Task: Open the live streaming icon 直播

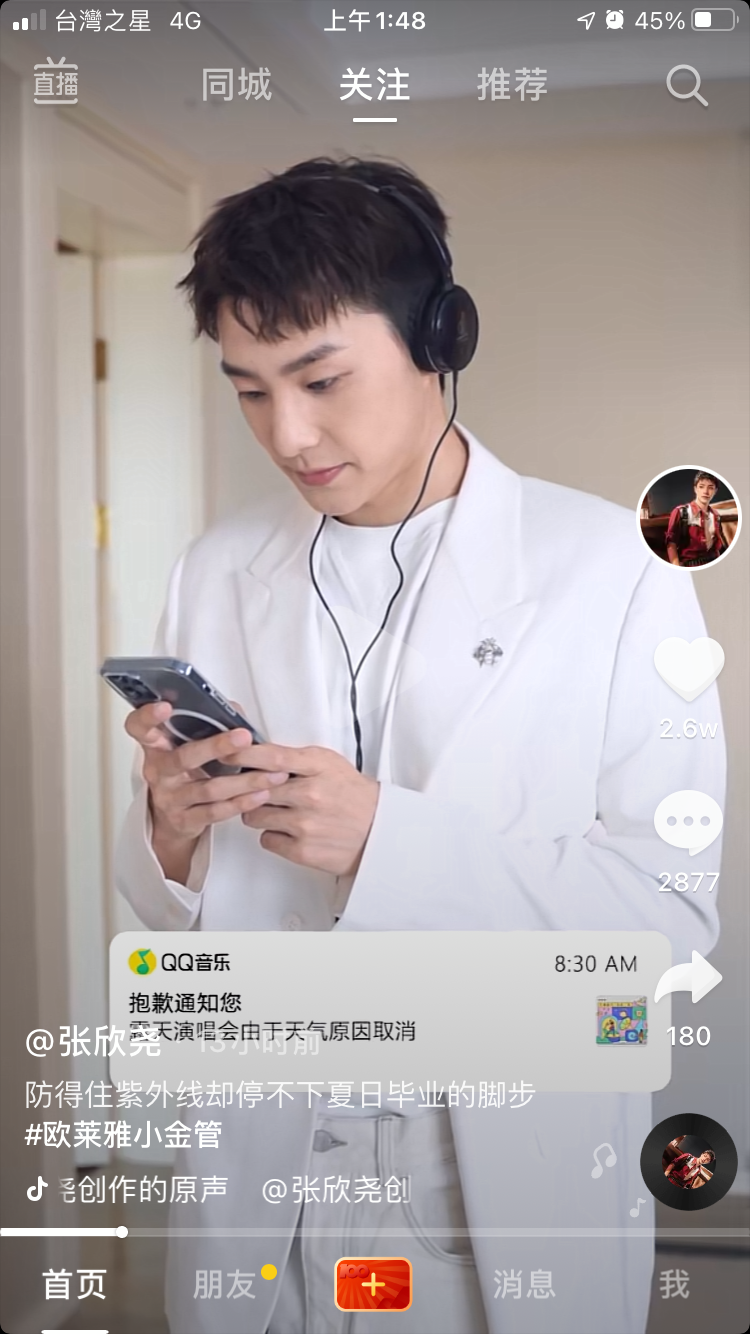Action: click(56, 82)
